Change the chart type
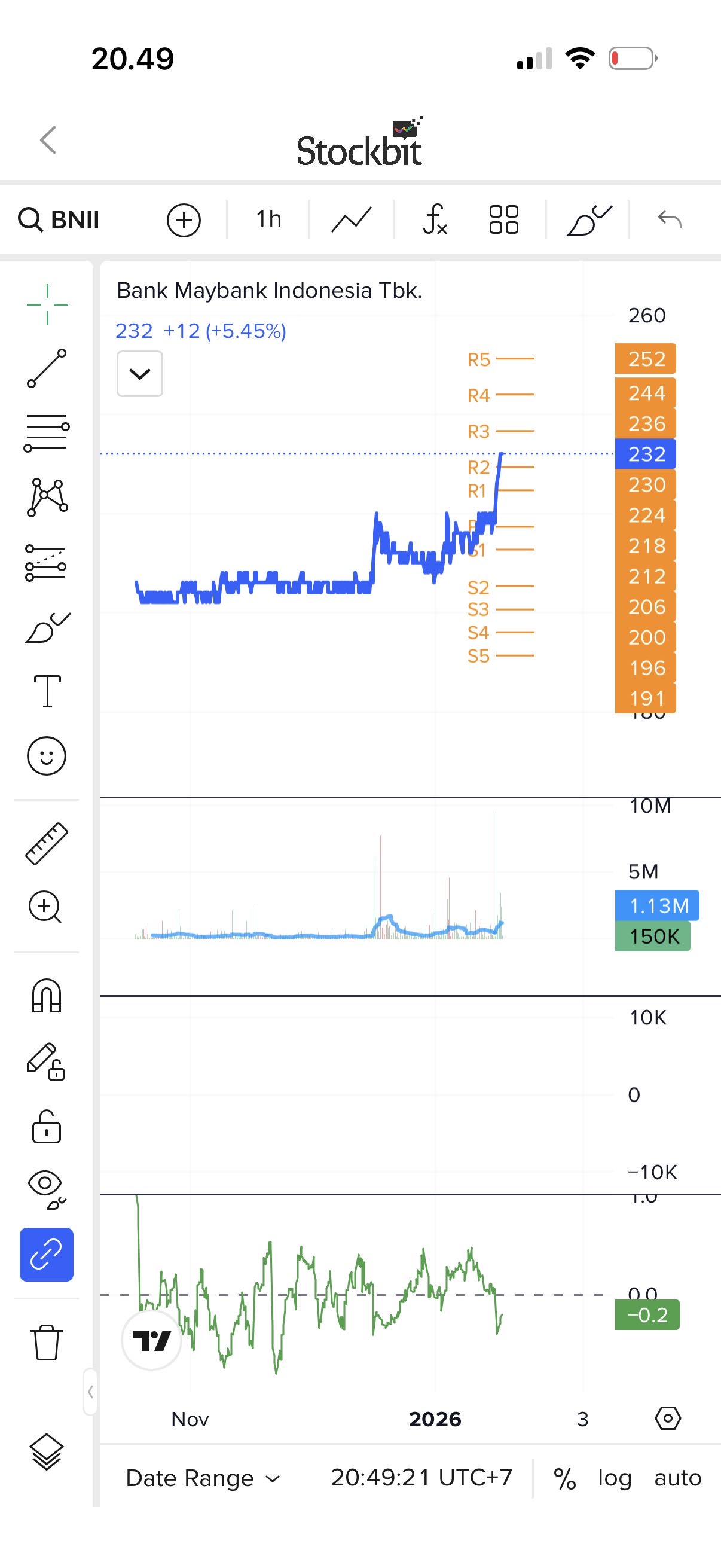The width and height of the screenshot is (721, 1568). (351, 219)
